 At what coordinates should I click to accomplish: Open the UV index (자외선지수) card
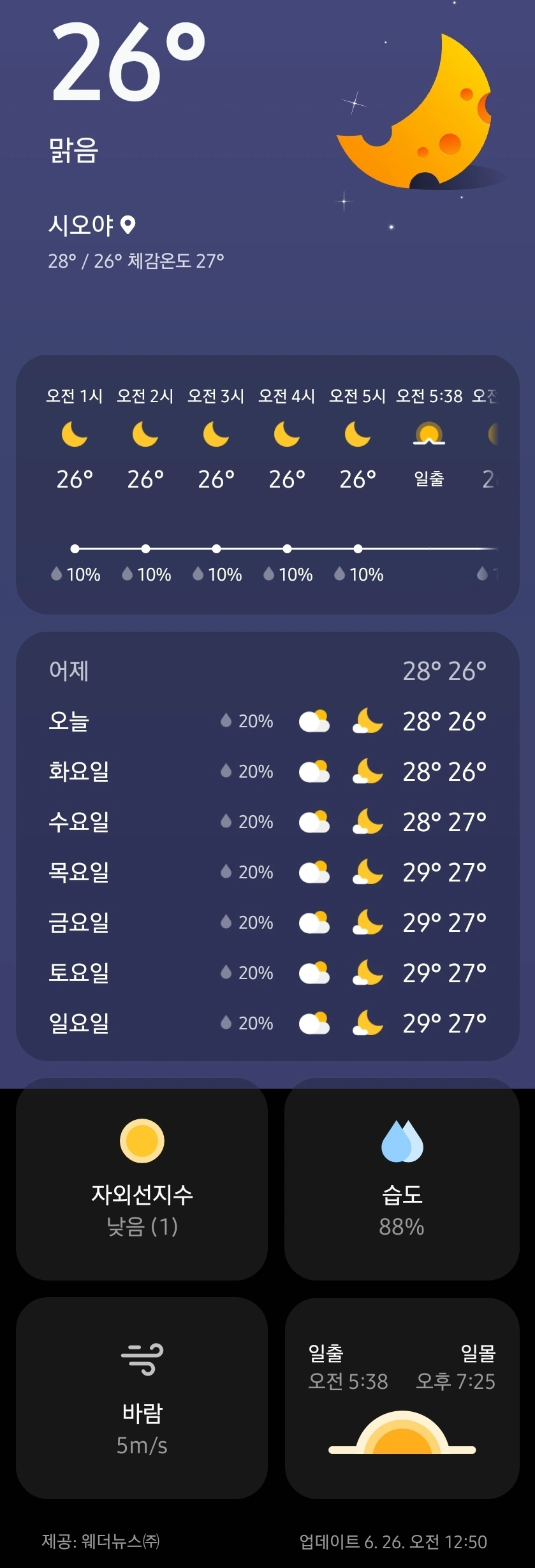[142, 1179]
